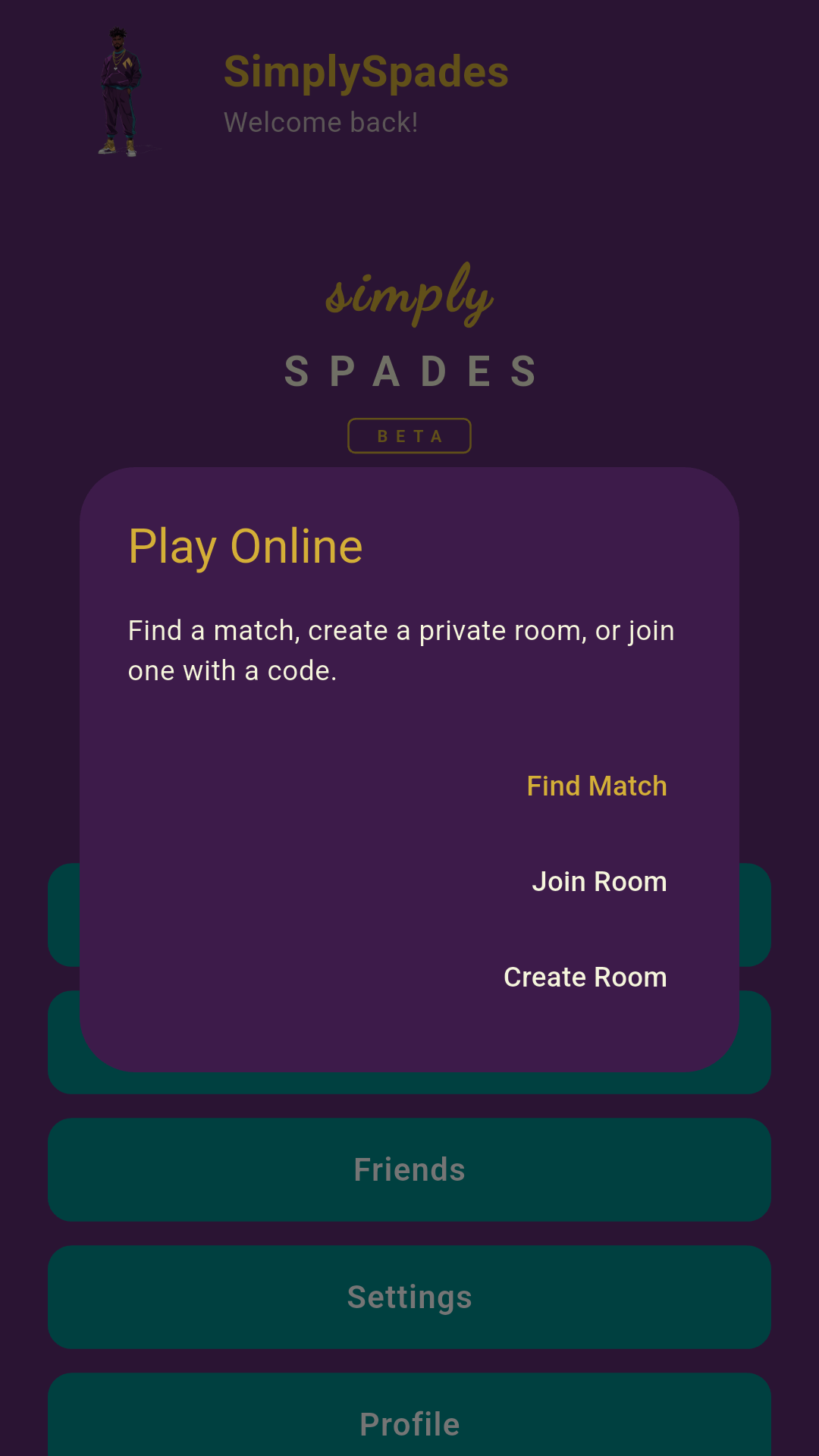
Task: Open the Friends screen
Action: [409, 1169]
